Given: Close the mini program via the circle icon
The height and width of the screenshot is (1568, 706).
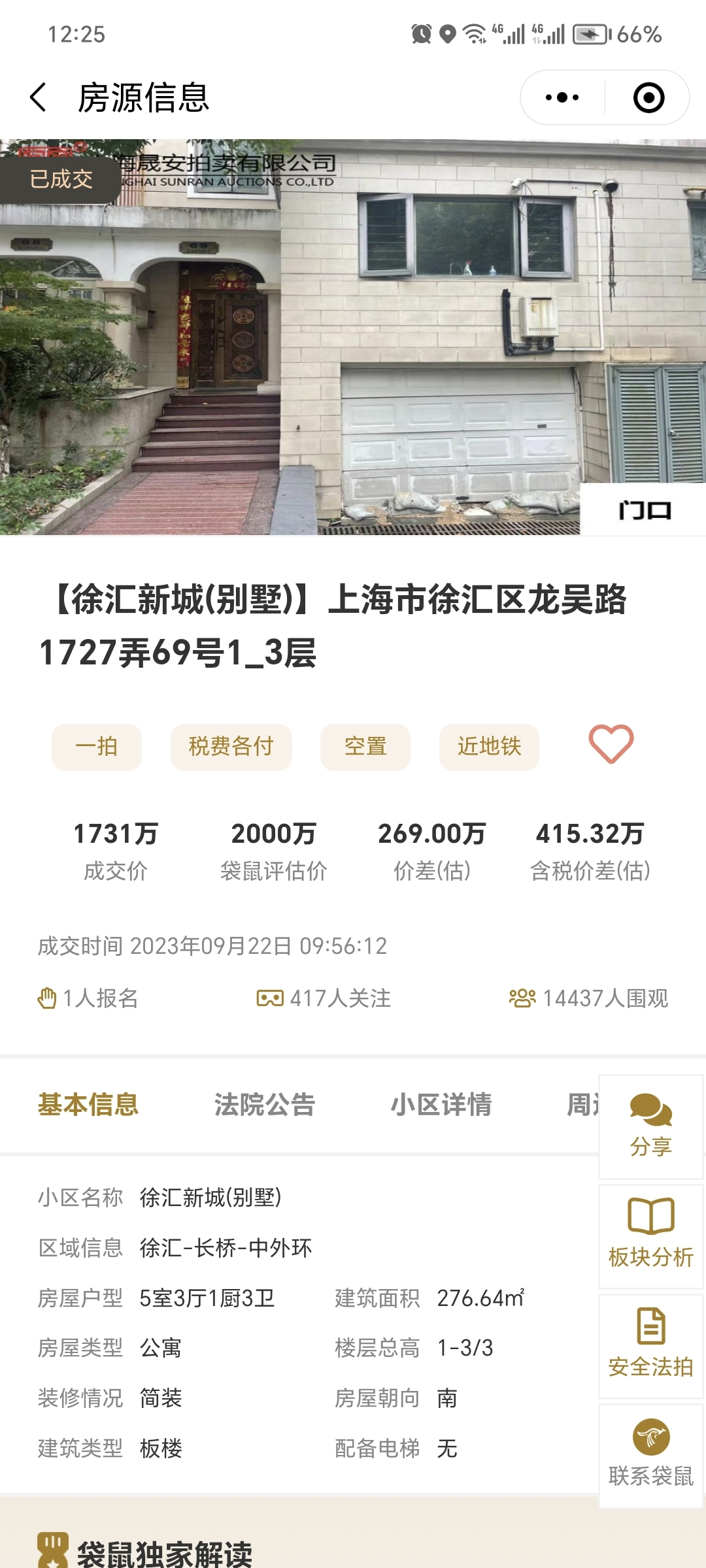Looking at the screenshot, I should [x=648, y=97].
